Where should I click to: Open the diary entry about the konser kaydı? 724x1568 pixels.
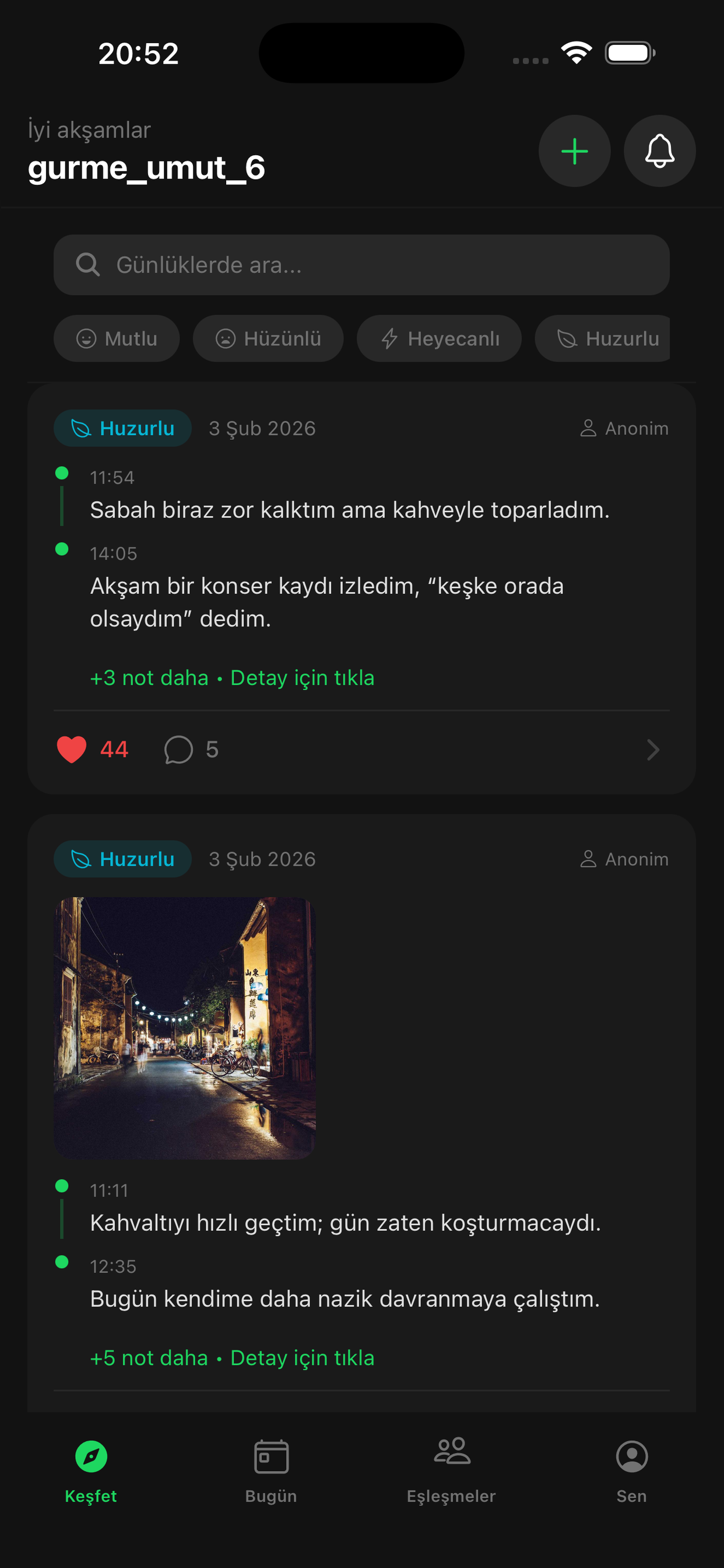tap(326, 601)
